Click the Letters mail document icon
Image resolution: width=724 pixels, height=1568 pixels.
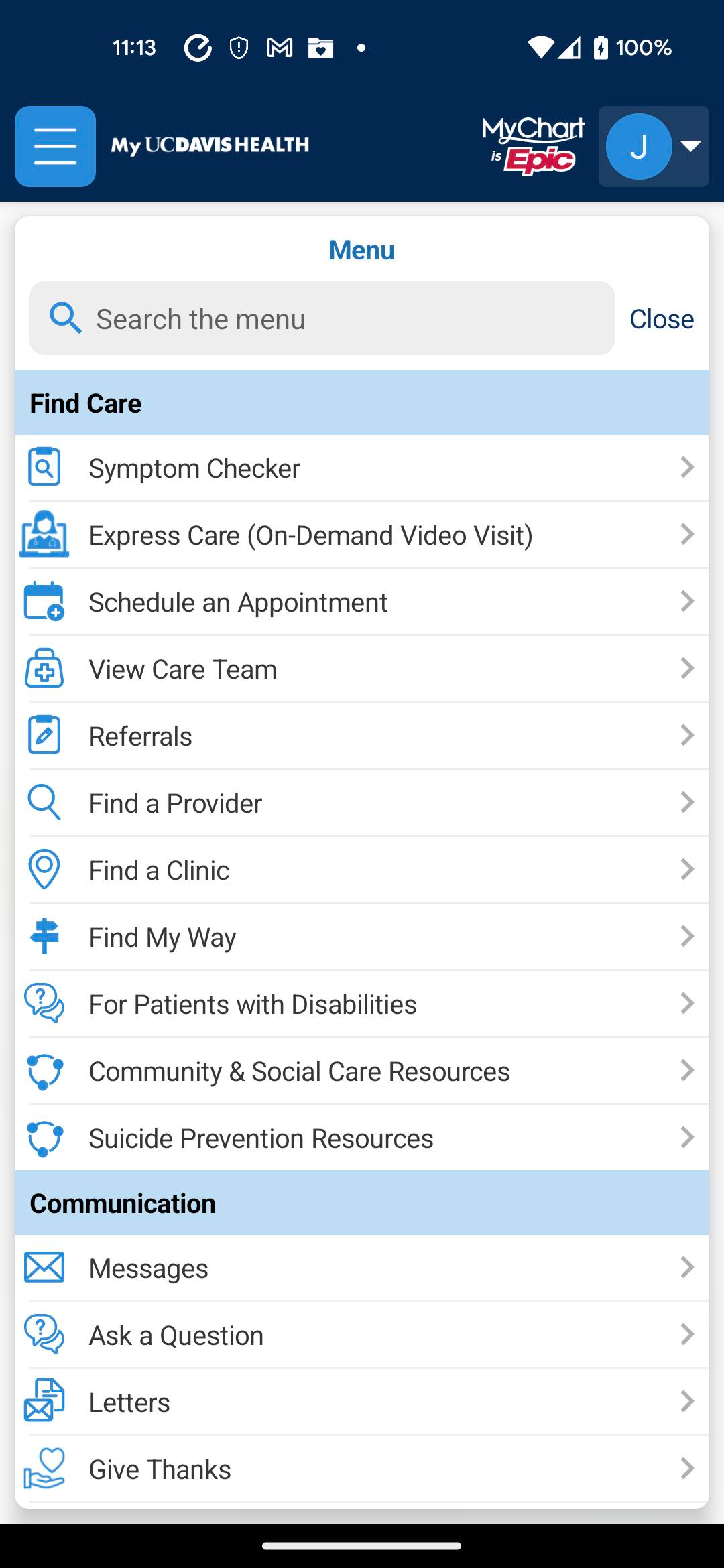coord(44,1402)
